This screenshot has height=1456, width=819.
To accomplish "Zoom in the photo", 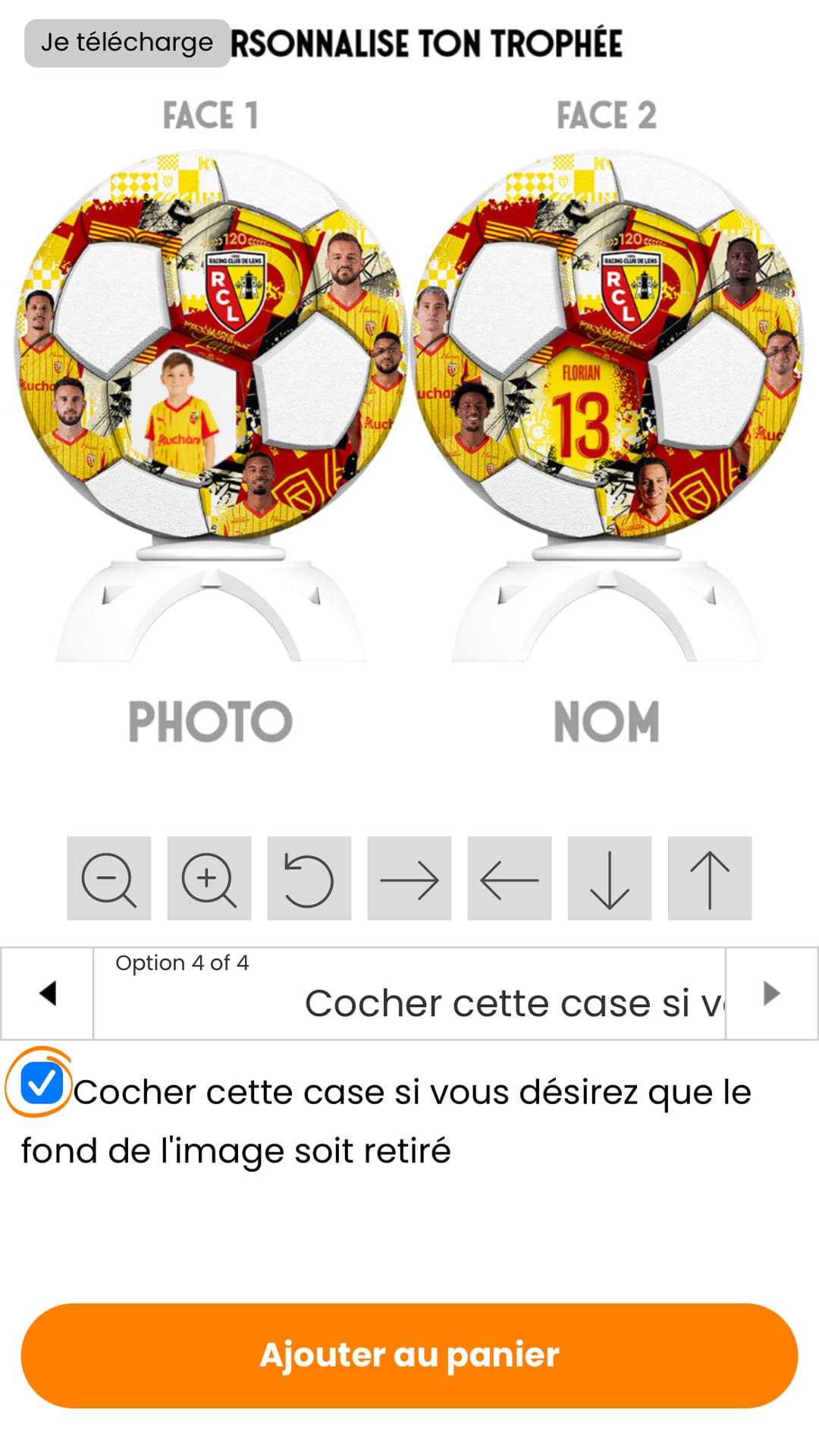I will click(209, 878).
